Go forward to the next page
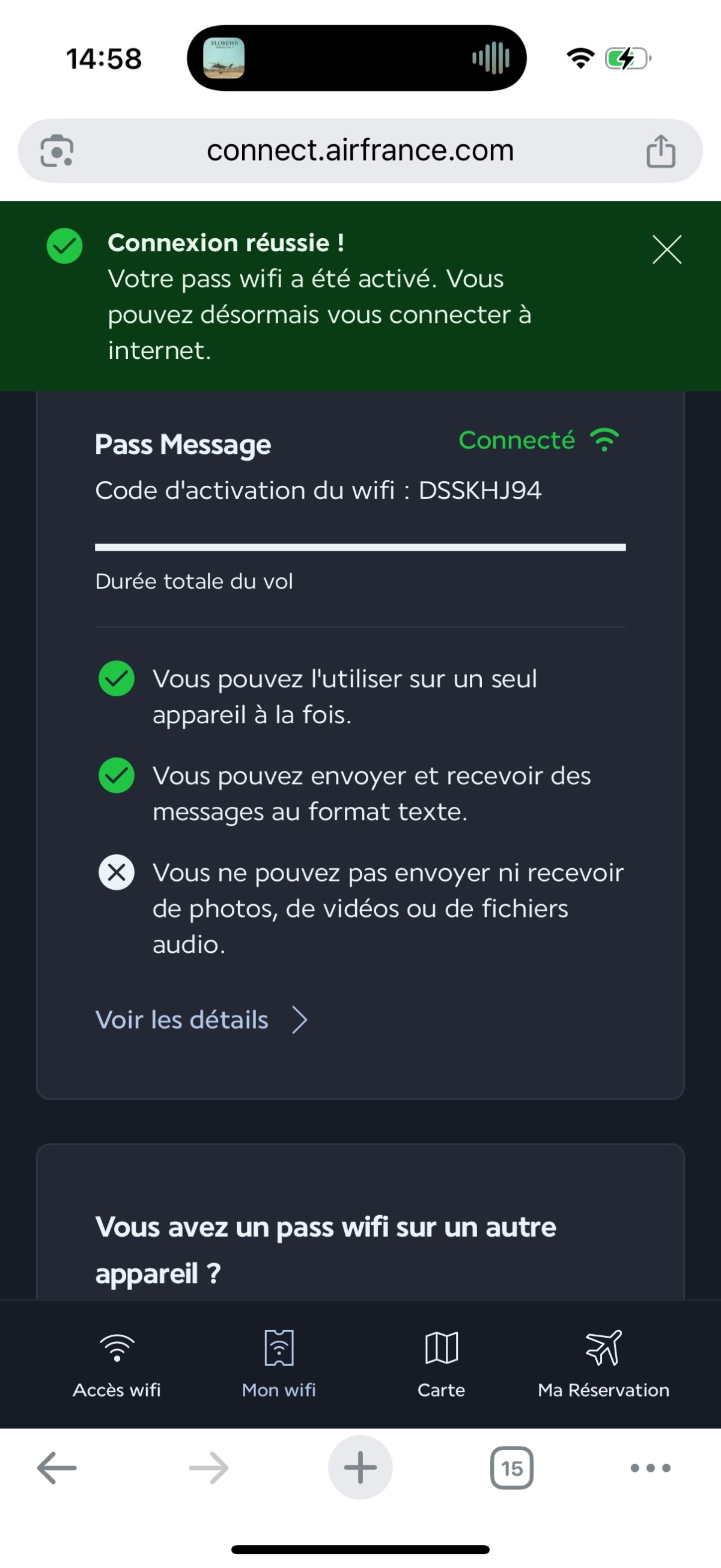 point(208,1468)
